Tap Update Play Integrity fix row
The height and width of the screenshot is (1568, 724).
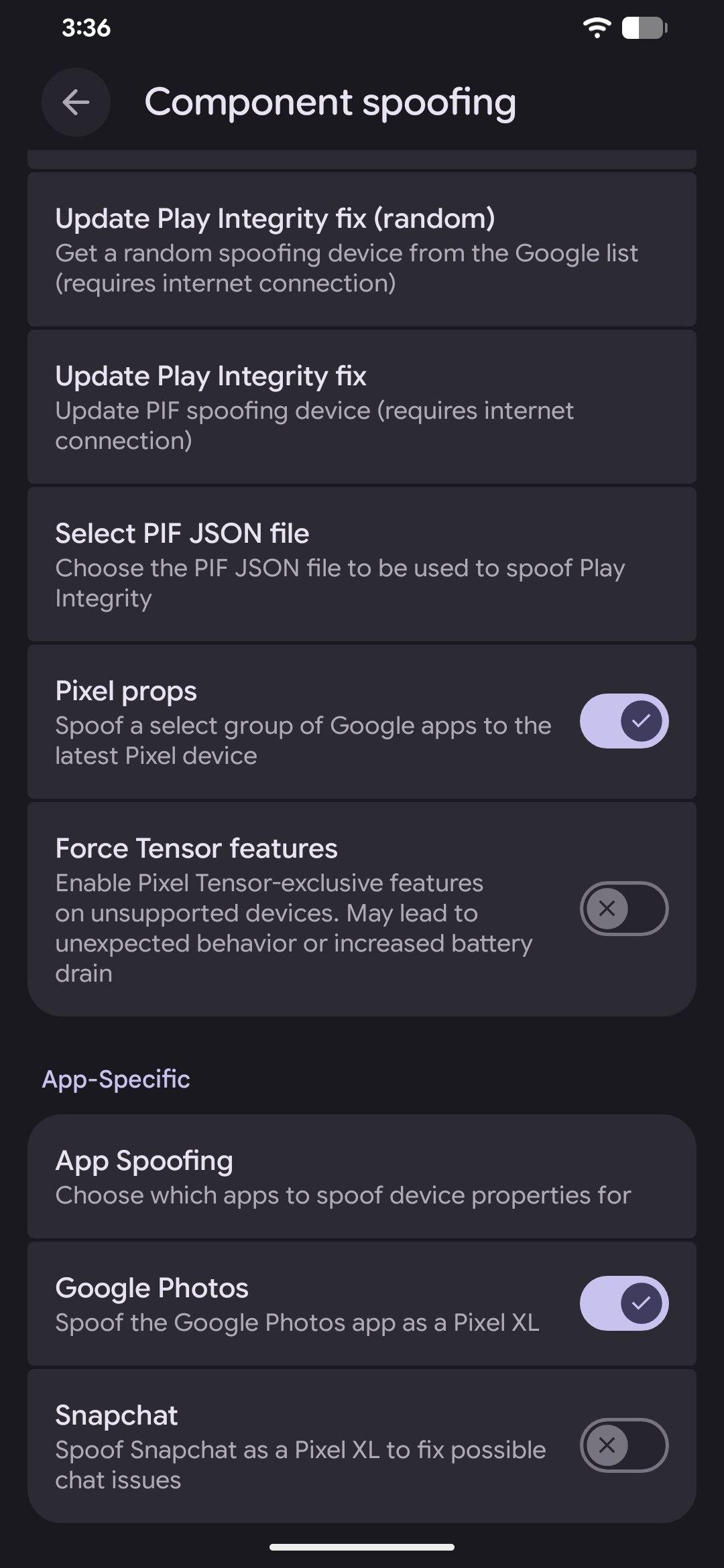click(x=362, y=407)
